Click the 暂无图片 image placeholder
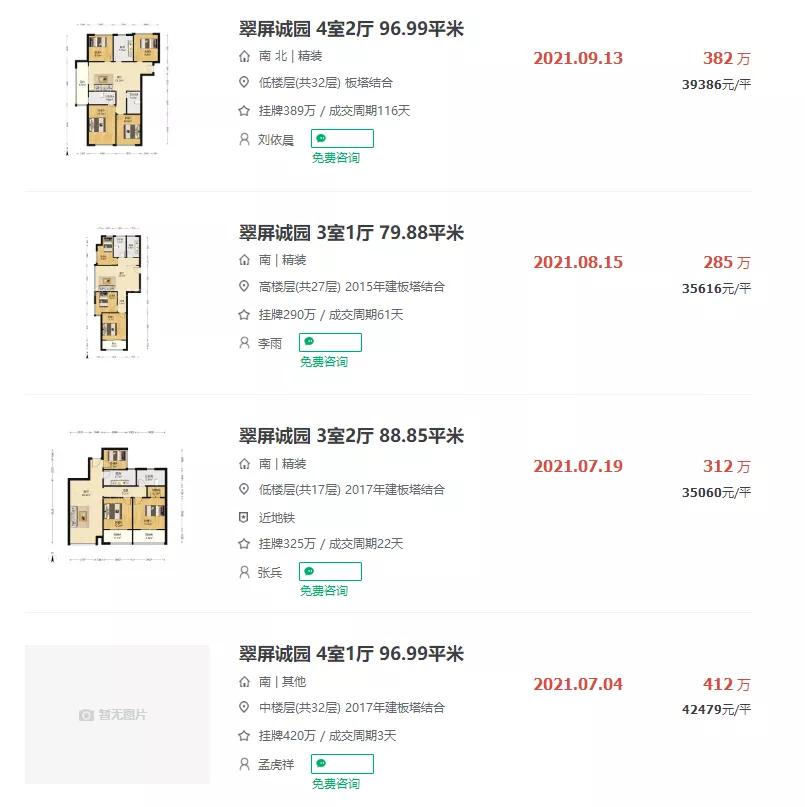Screen dimensions: 805x807 coord(118,711)
